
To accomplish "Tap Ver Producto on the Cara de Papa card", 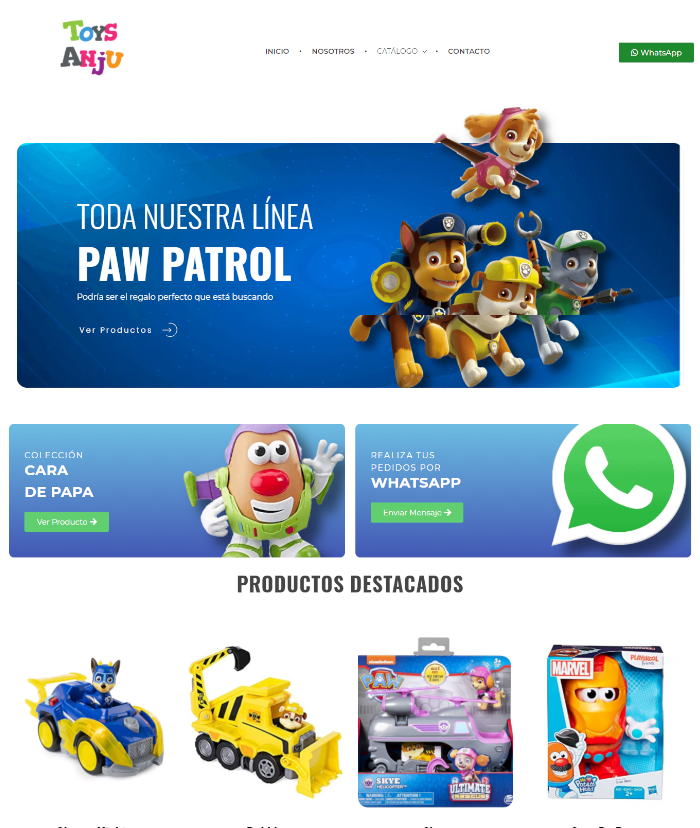I will (x=67, y=522).
